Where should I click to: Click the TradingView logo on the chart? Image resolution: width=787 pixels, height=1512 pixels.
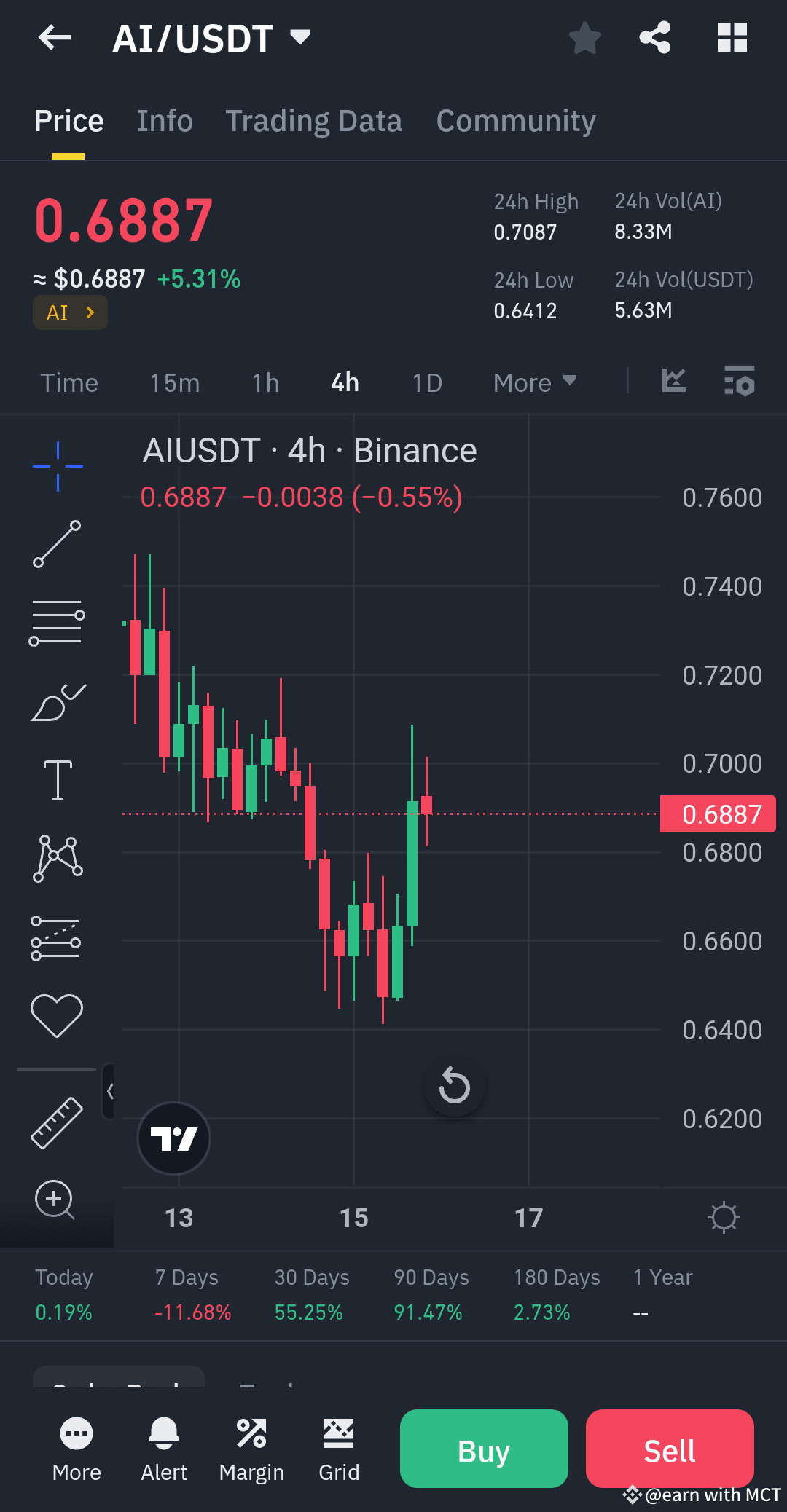pyautogui.click(x=173, y=1138)
